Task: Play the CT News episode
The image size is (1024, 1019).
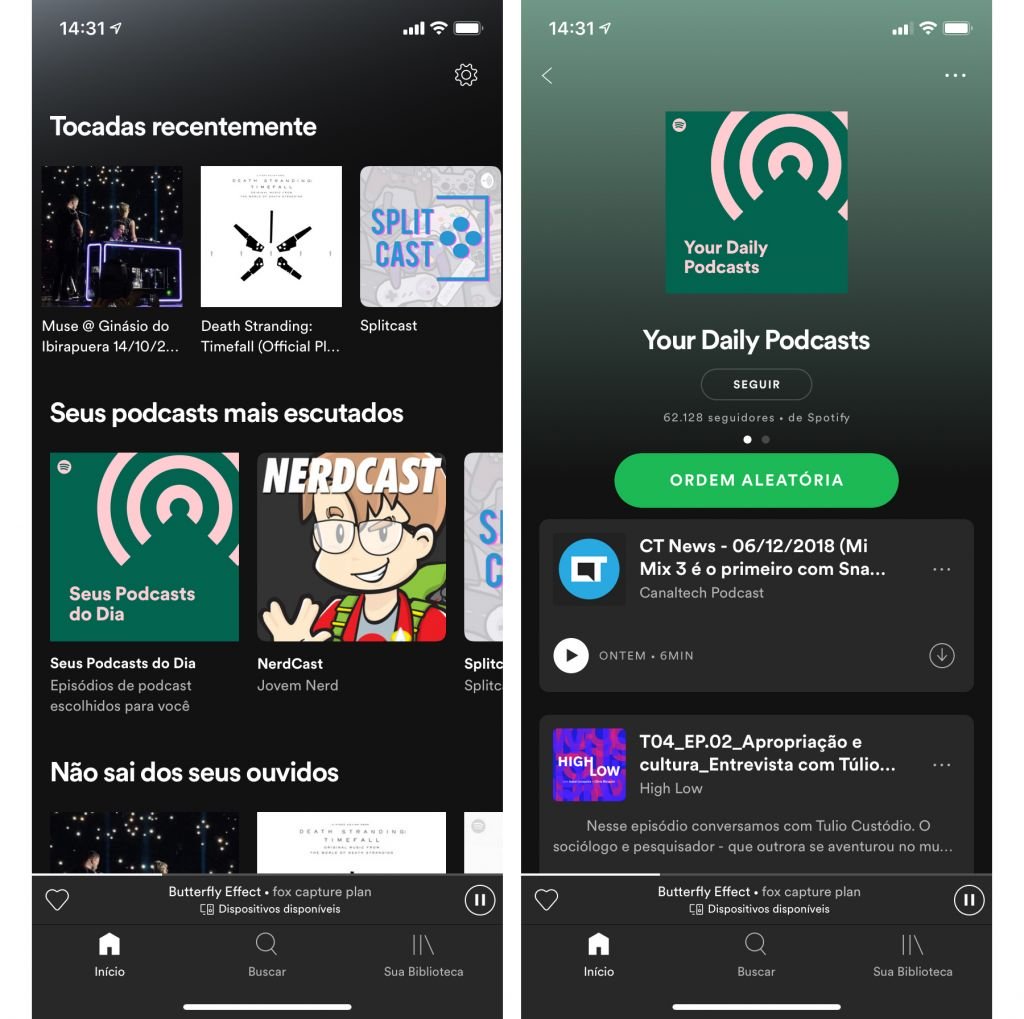Action: pyautogui.click(x=571, y=656)
